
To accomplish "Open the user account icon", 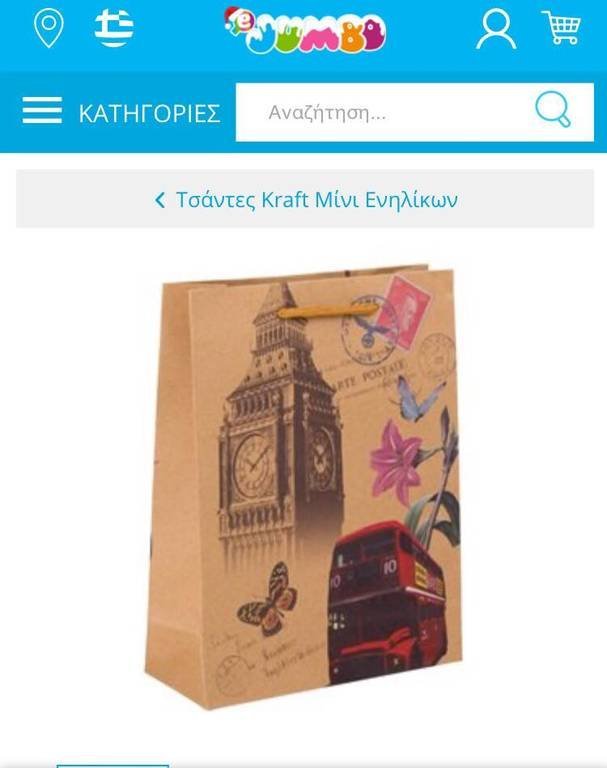I will [496, 29].
